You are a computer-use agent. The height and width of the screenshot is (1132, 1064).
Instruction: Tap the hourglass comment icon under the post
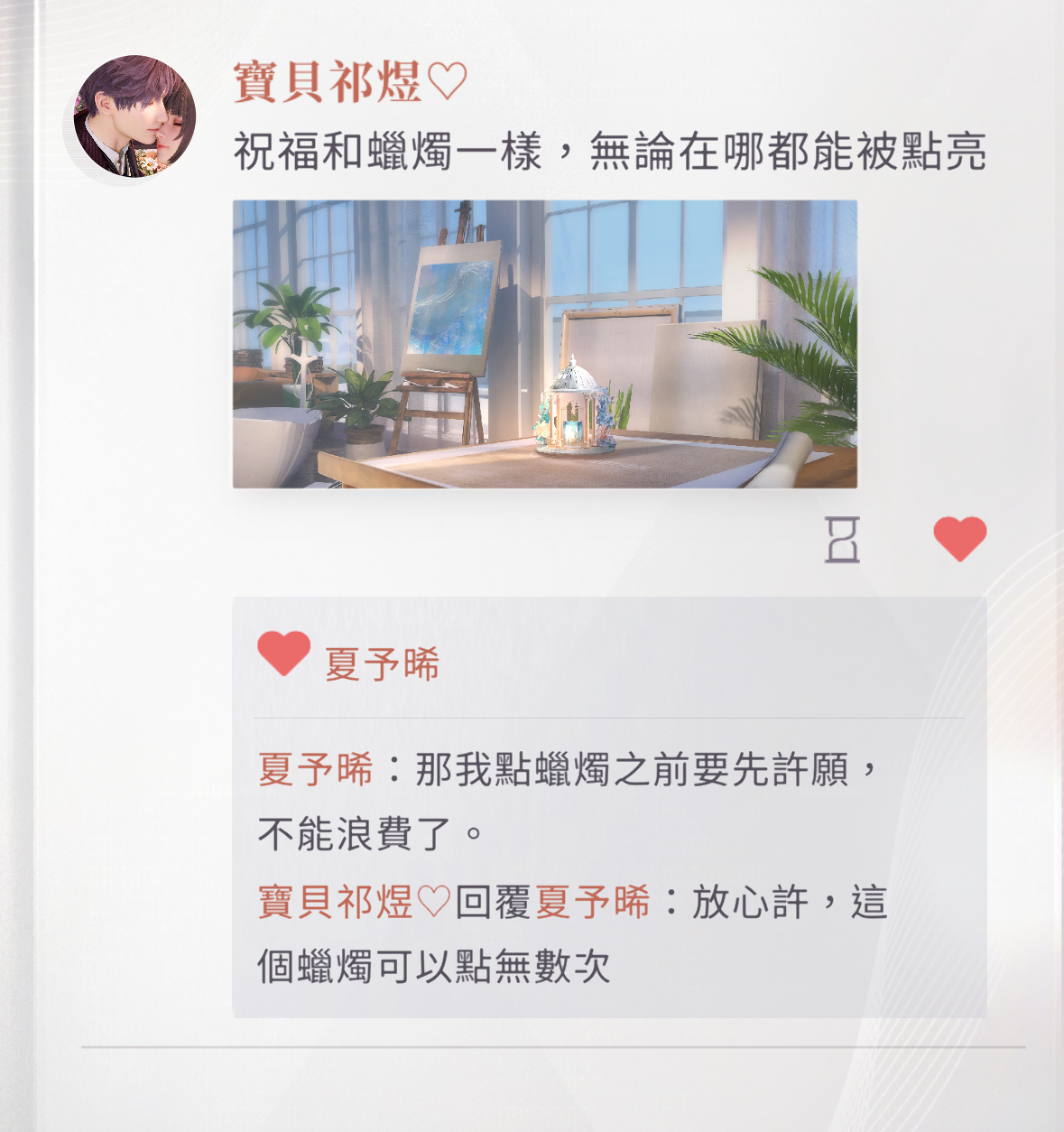point(842,540)
